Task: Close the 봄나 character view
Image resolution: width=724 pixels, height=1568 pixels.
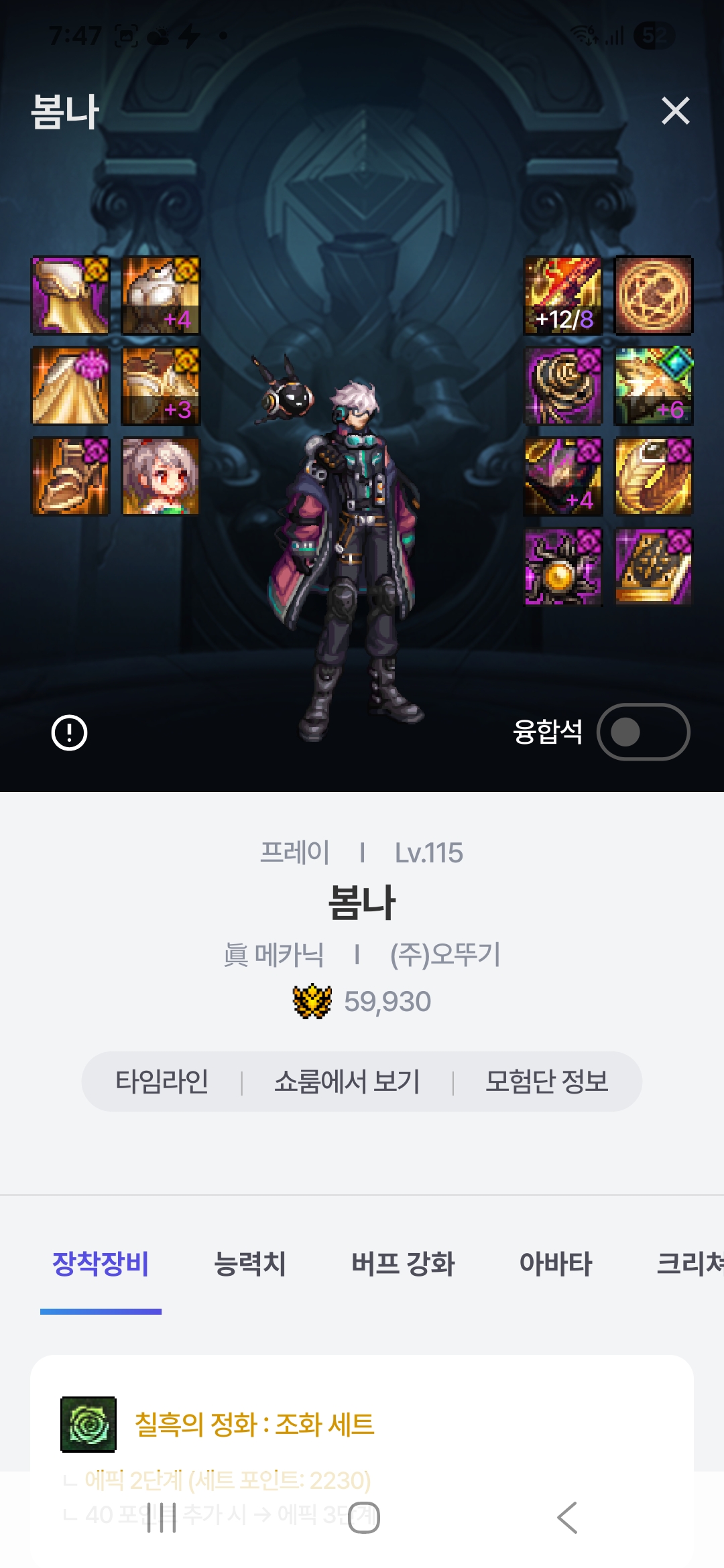Action: pos(675,111)
